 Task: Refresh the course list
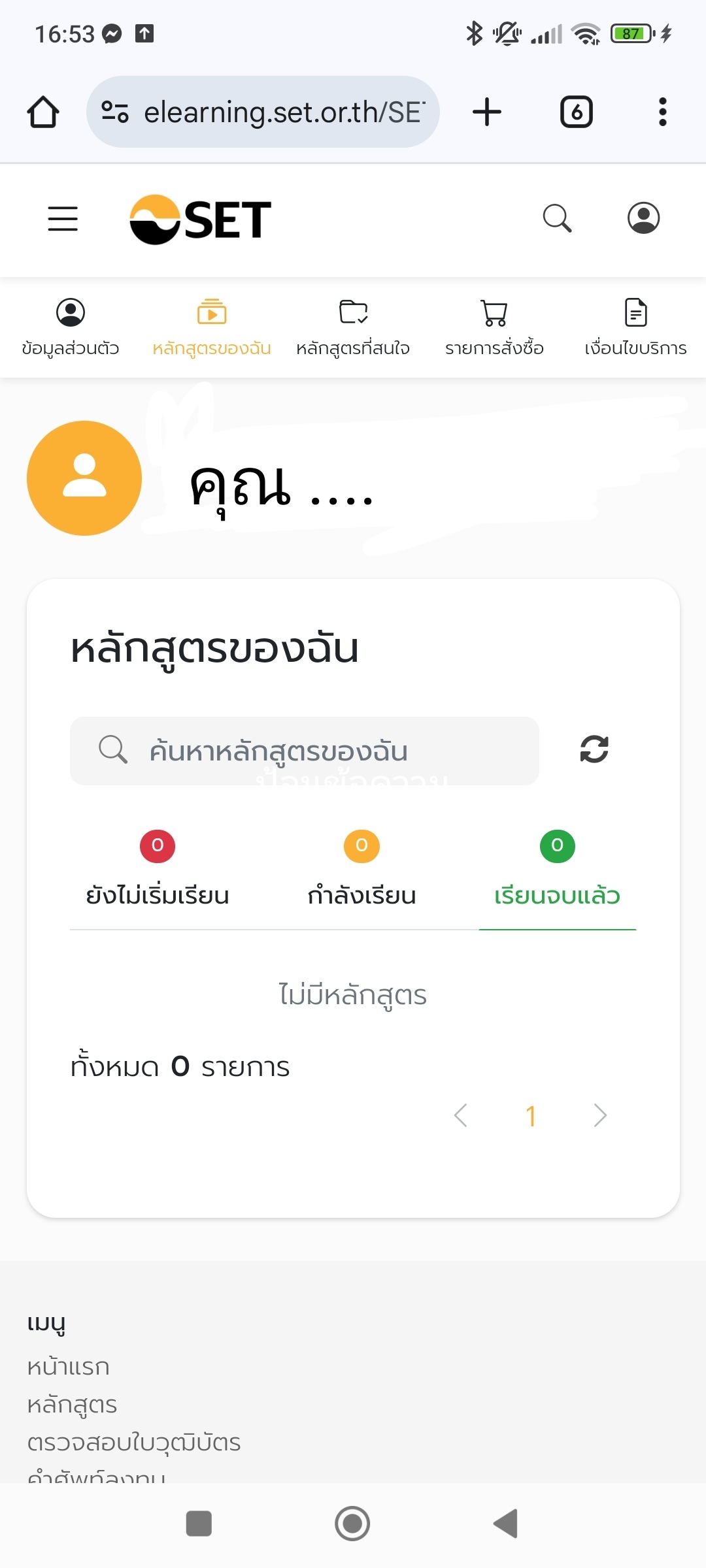click(594, 749)
